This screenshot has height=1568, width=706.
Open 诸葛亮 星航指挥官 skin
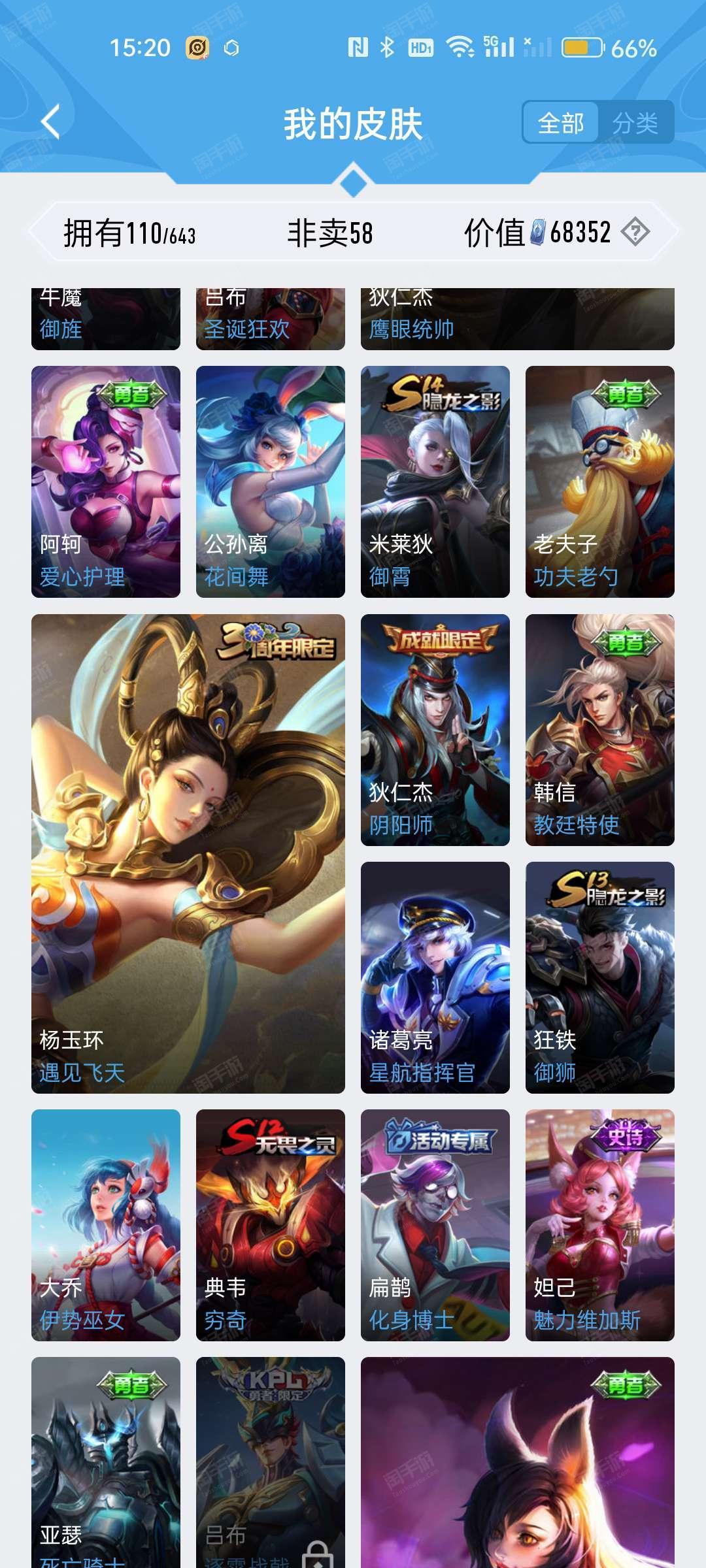tap(435, 977)
